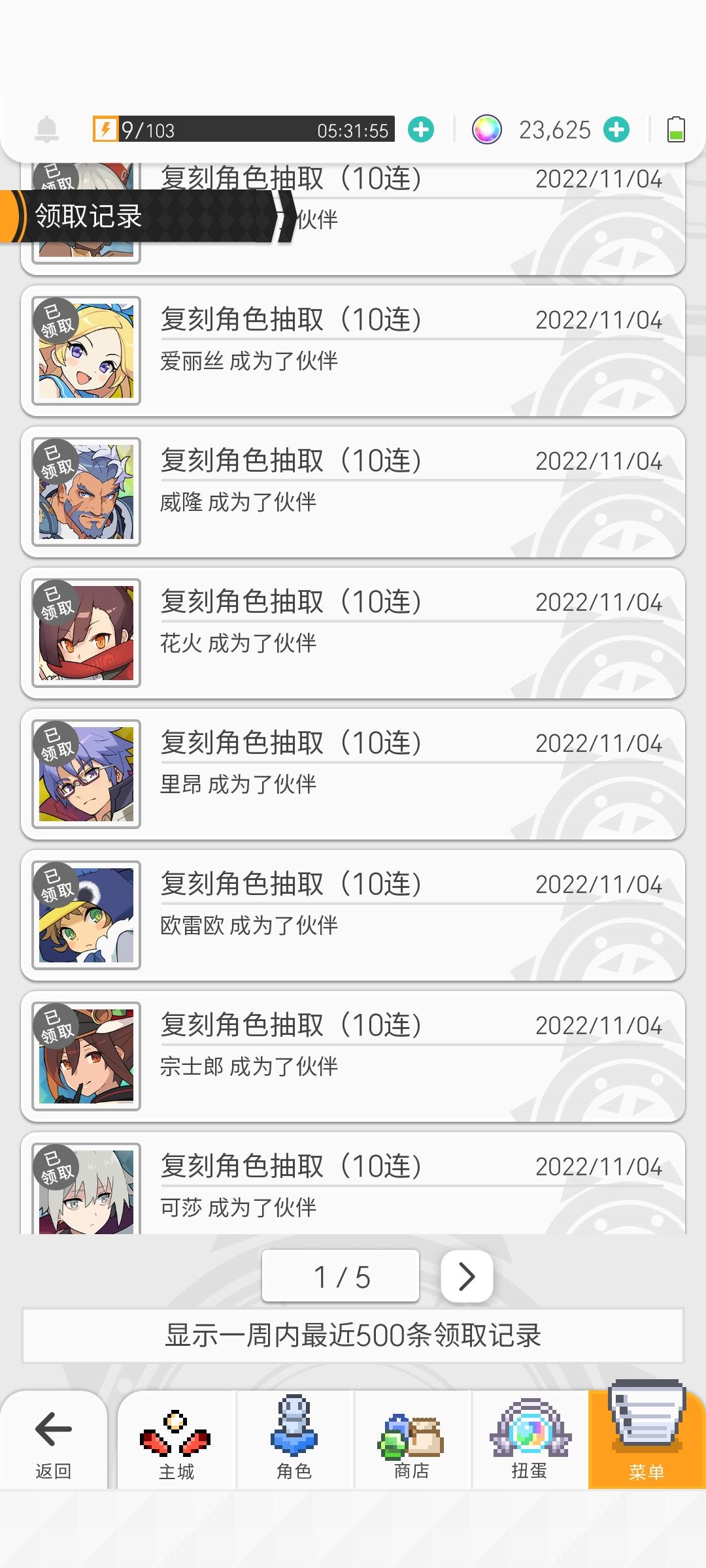
Task: Open the 威隆 draw record entry
Action: (353, 490)
